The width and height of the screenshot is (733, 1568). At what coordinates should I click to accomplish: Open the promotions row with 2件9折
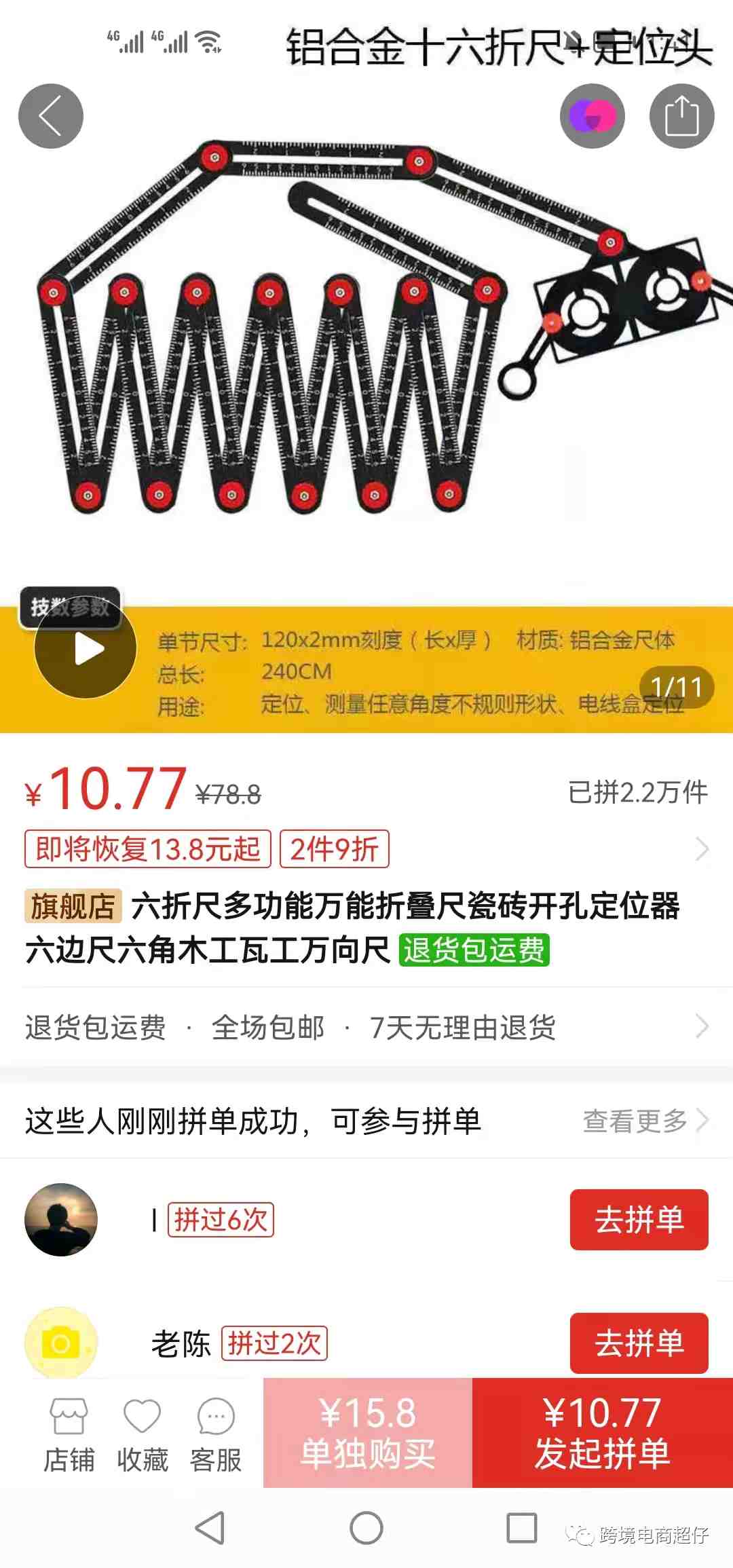point(366,848)
